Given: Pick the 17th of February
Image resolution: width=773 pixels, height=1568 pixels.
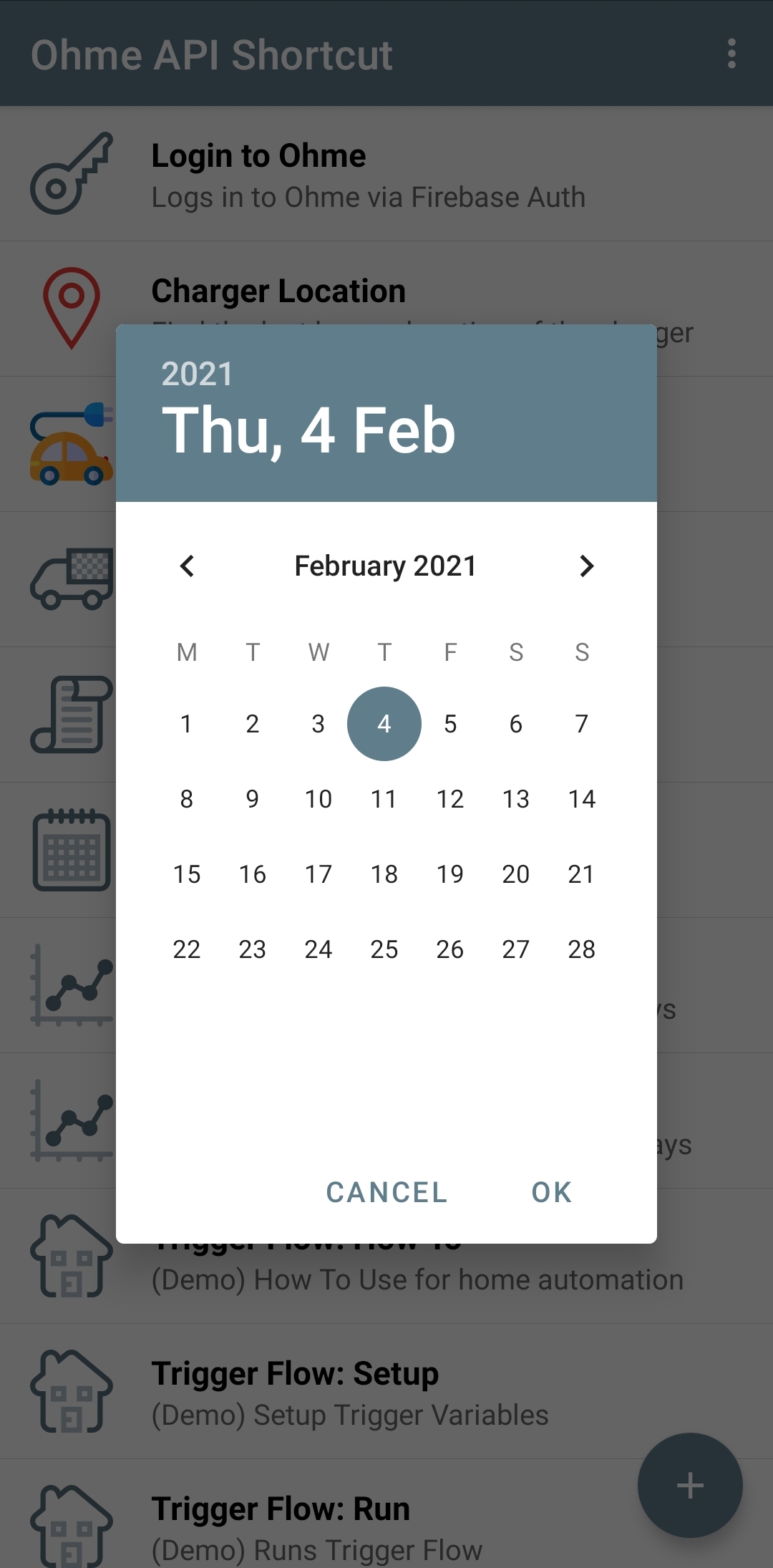Looking at the screenshot, I should 319,874.
